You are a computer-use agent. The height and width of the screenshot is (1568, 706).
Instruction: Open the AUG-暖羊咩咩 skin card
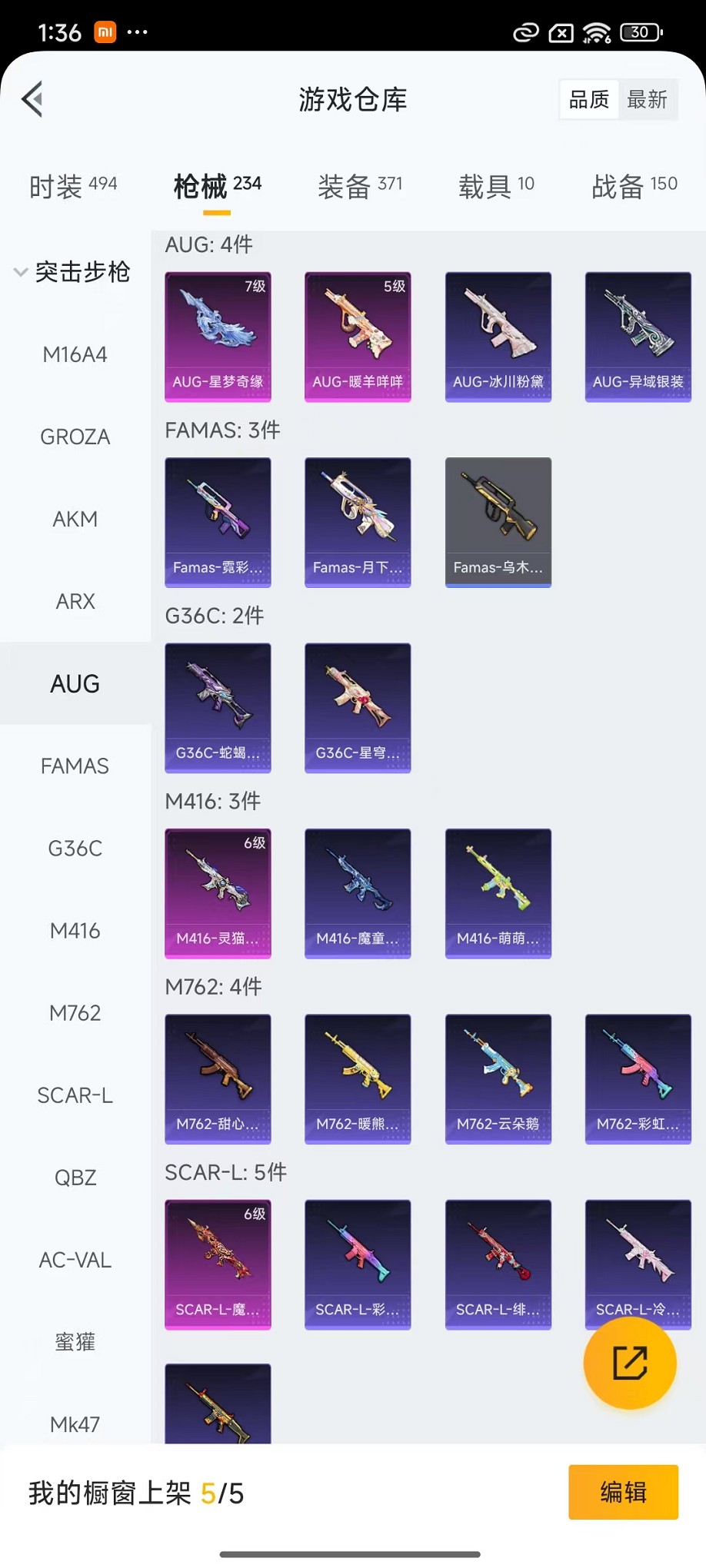pos(358,336)
